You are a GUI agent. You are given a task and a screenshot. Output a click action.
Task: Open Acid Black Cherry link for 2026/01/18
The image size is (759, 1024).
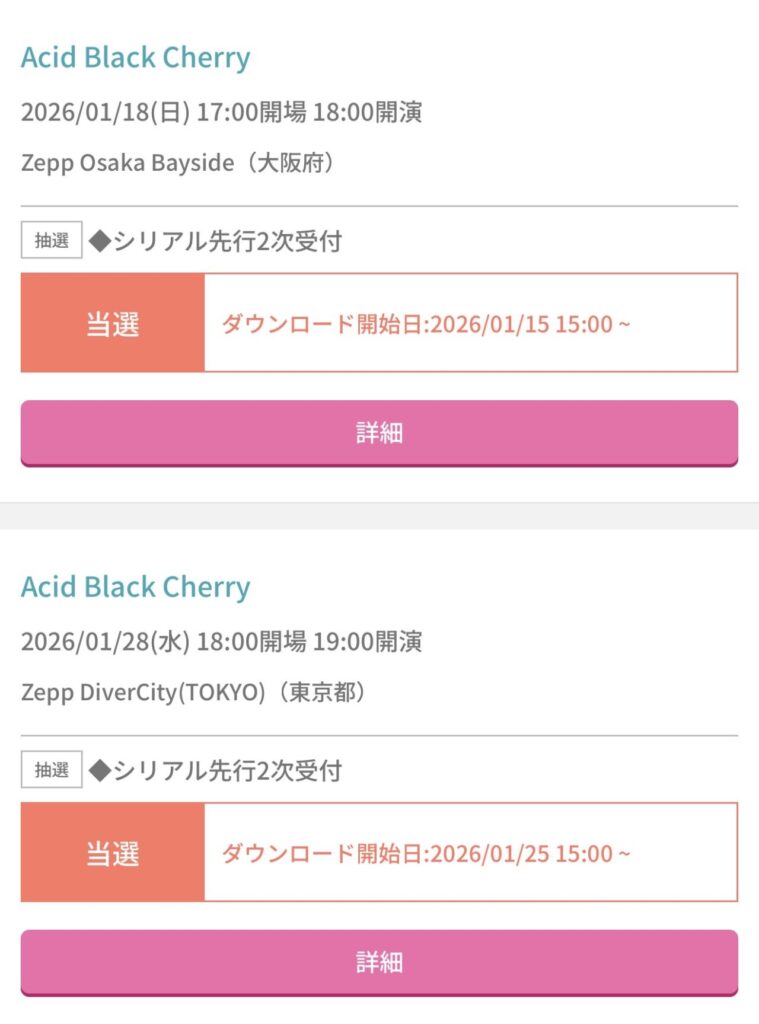(135, 58)
